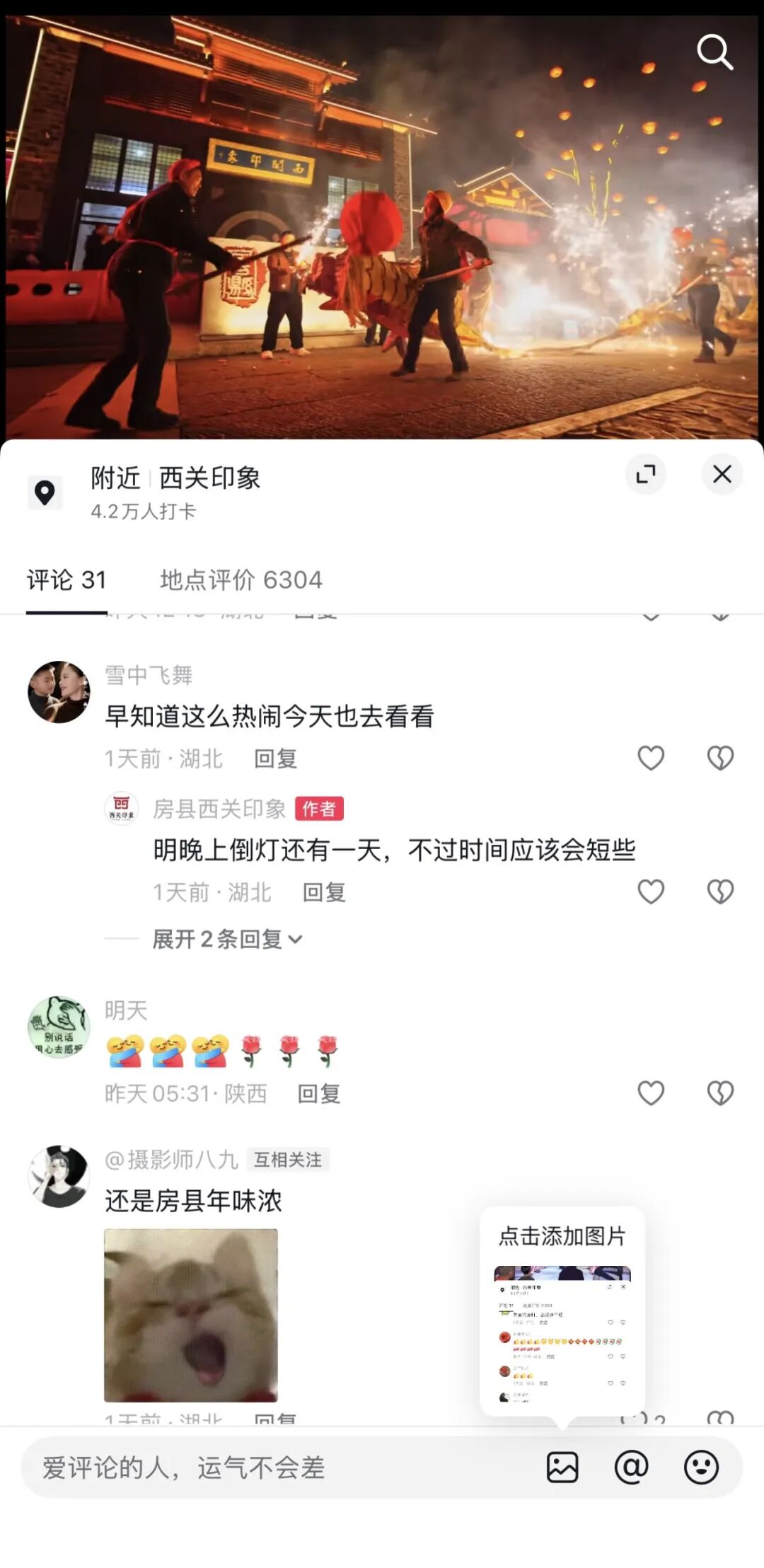Expand 展开2条回复
764x1568 pixels.
pyautogui.click(x=227, y=939)
